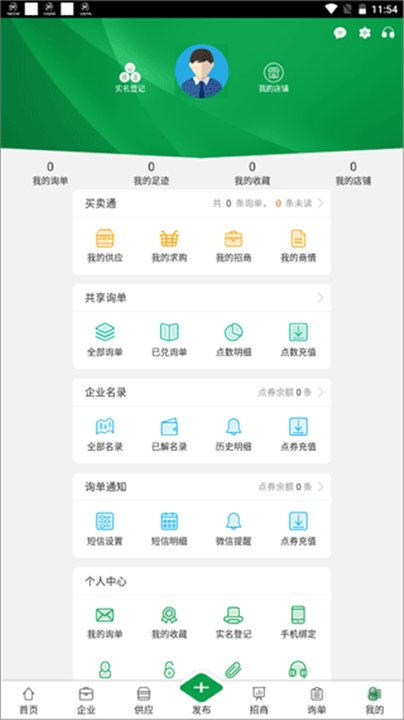Switch to the 首页 tab

coord(28,701)
